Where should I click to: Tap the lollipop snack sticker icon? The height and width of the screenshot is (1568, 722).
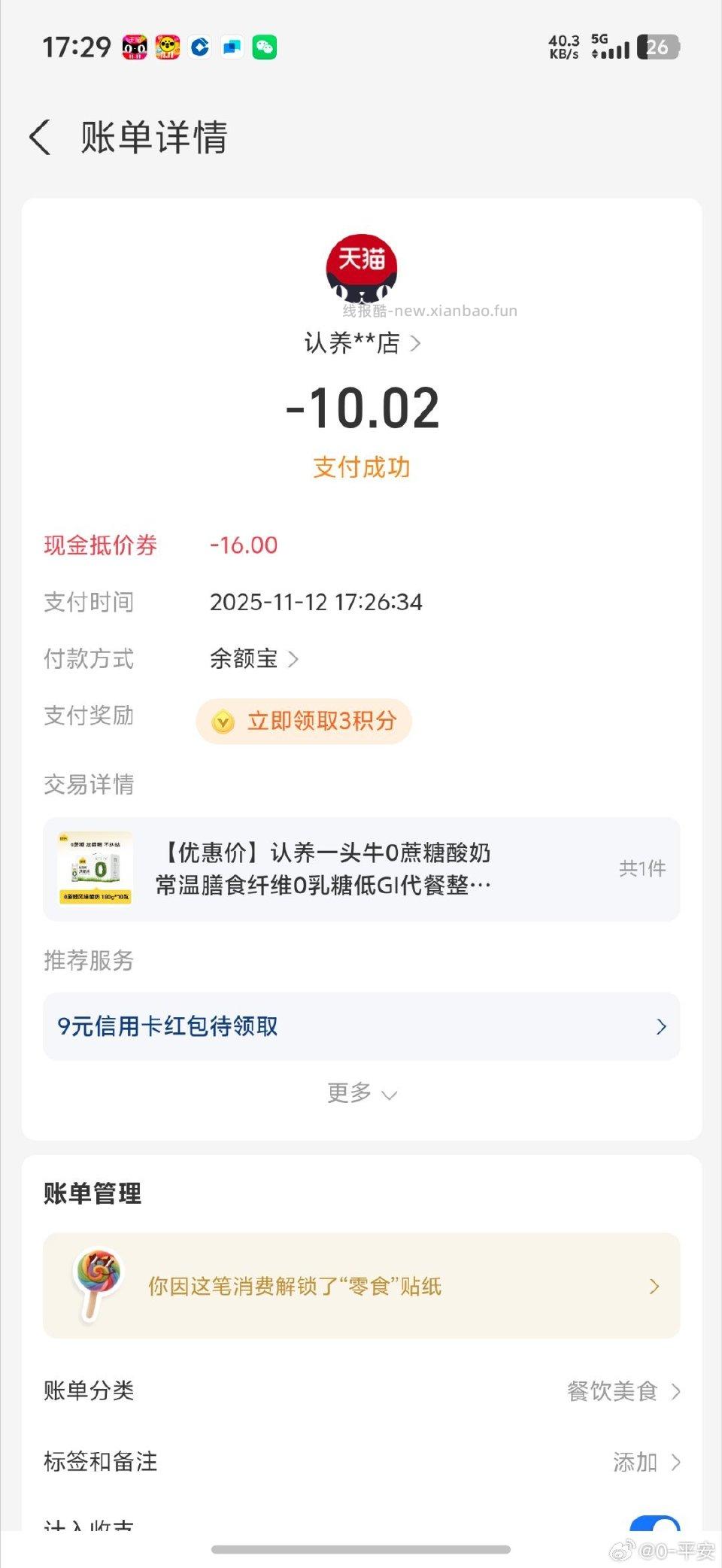click(100, 1285)
